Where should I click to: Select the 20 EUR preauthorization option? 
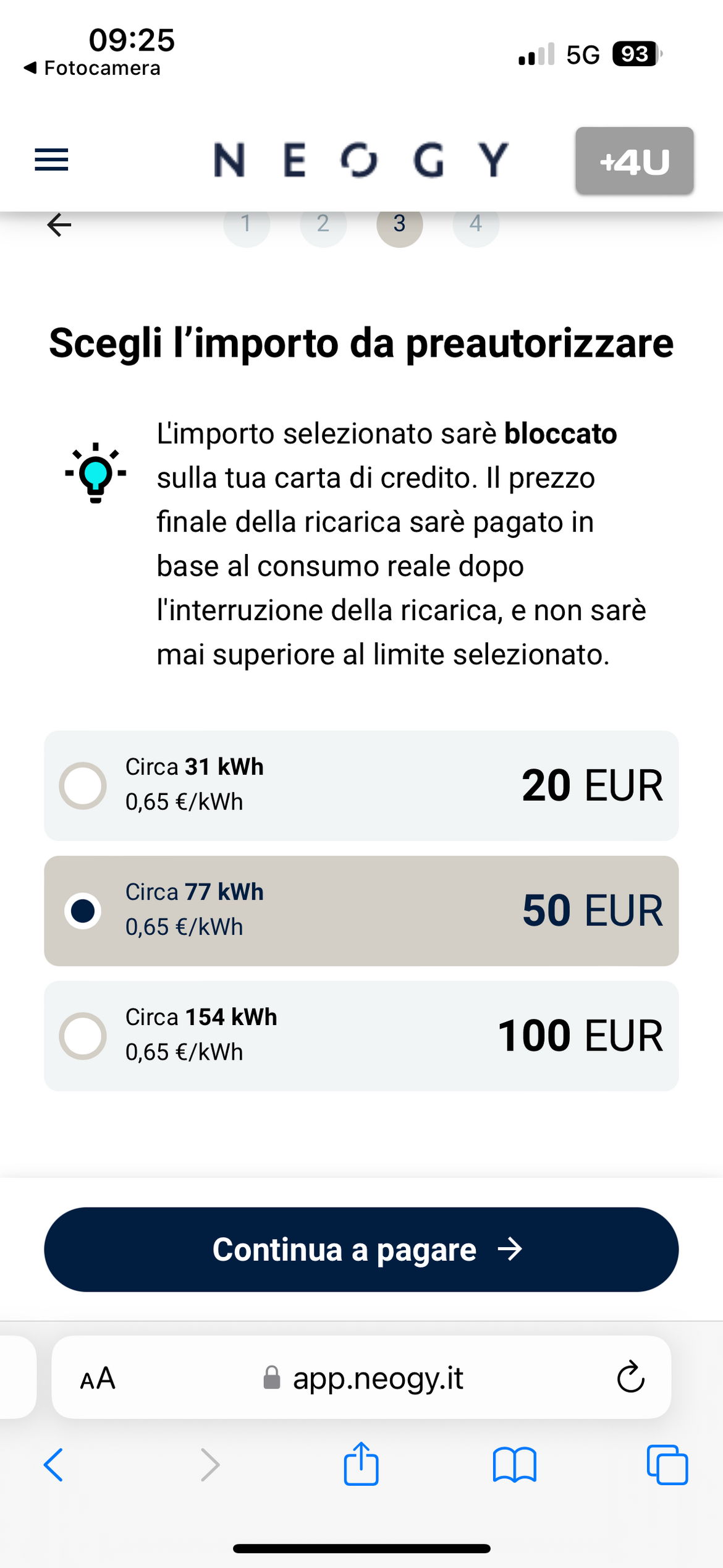pos(361,785)
